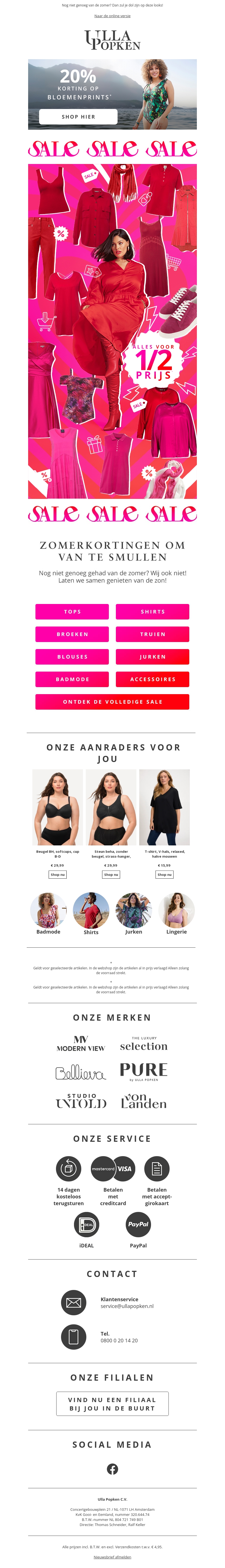This screenshot has height=1568, width=225.
Task: Open the Tops sale category
Action: [72, 611]
